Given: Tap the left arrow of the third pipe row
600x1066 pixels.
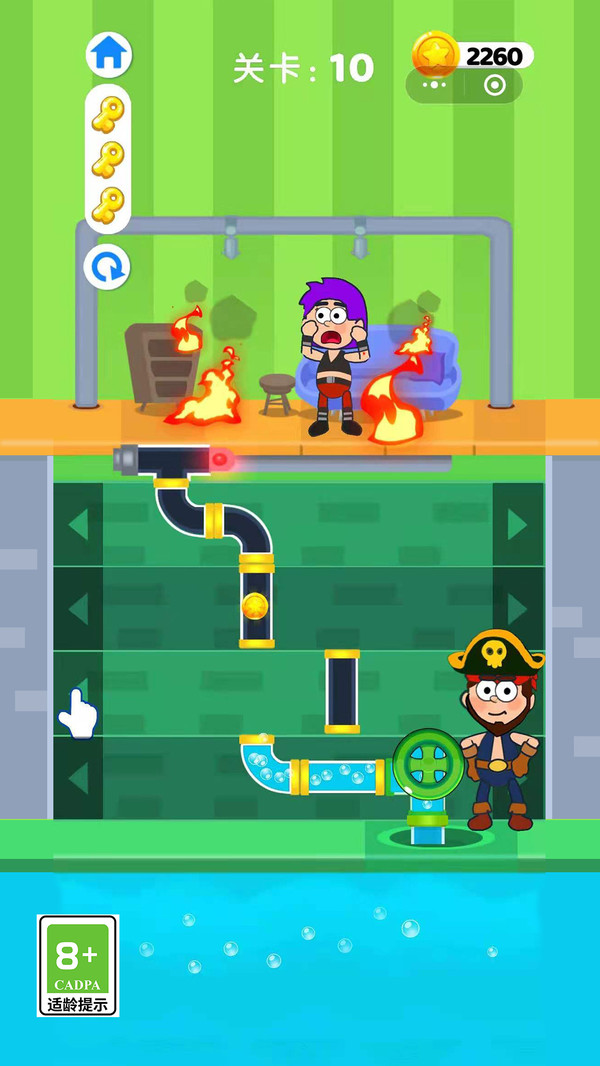Looking at the screenshot, I should (x=79, y=693).
